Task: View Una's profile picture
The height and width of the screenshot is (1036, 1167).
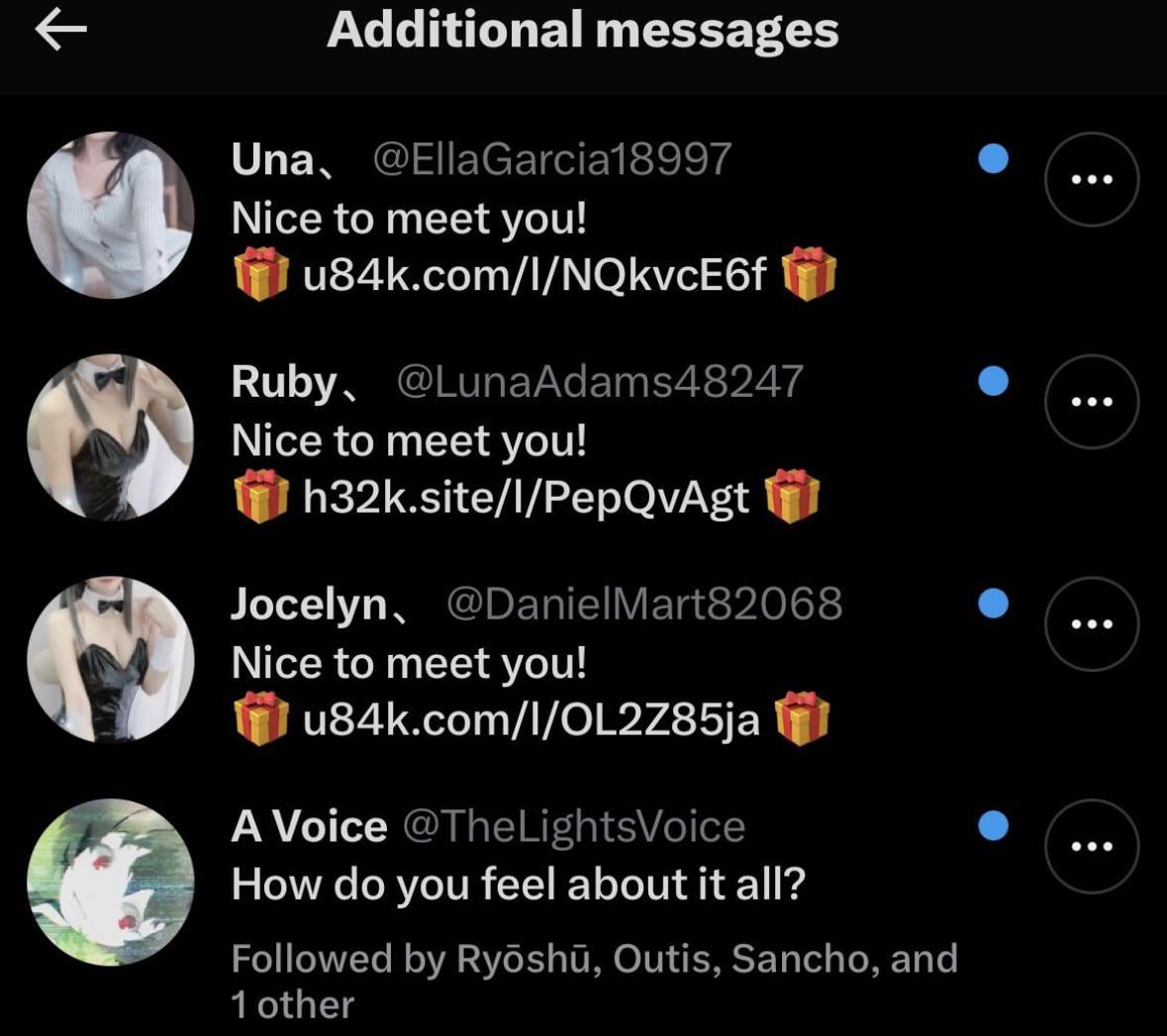Action: point(110,216)
